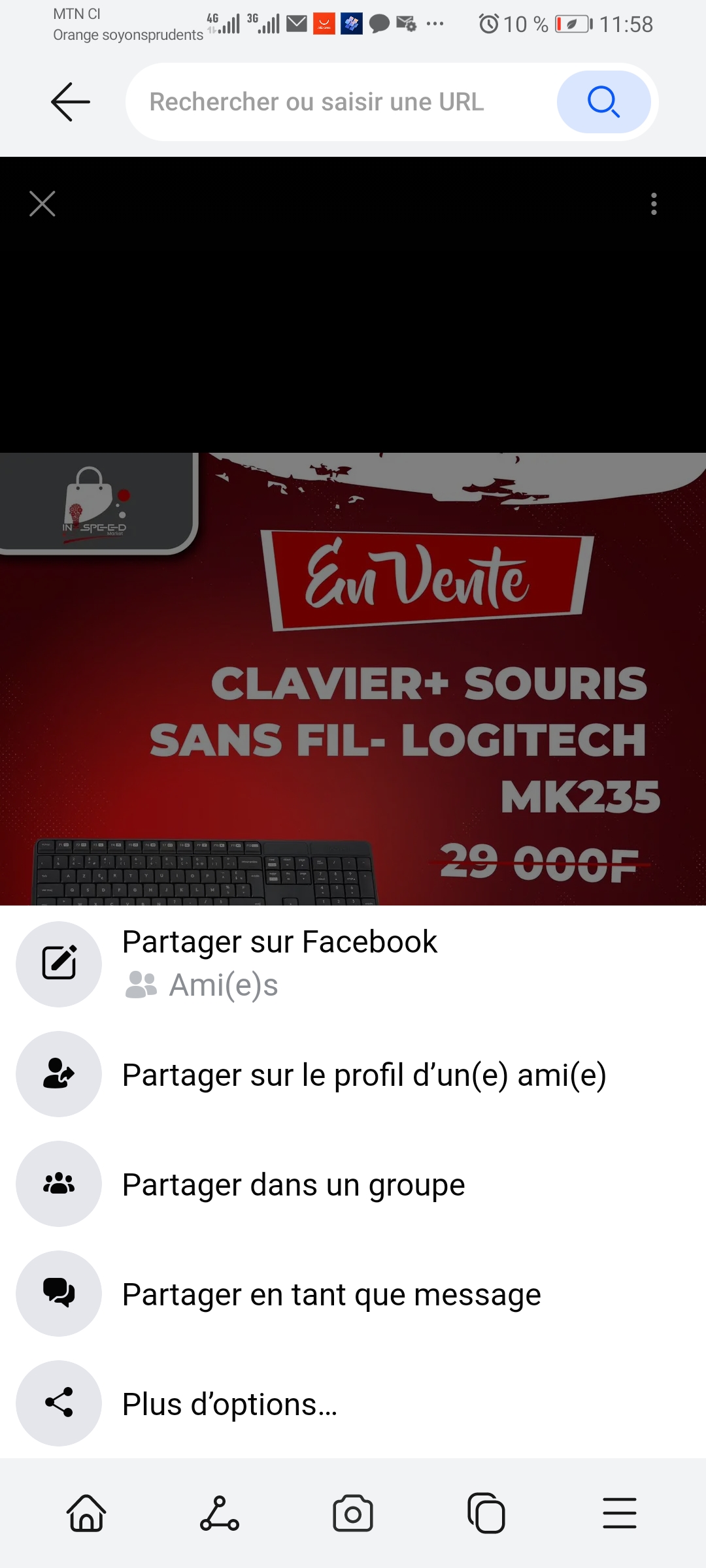This screenshot has height=1568, width=706.
Task: Close the photo viewer
Action: coord(42,204)
